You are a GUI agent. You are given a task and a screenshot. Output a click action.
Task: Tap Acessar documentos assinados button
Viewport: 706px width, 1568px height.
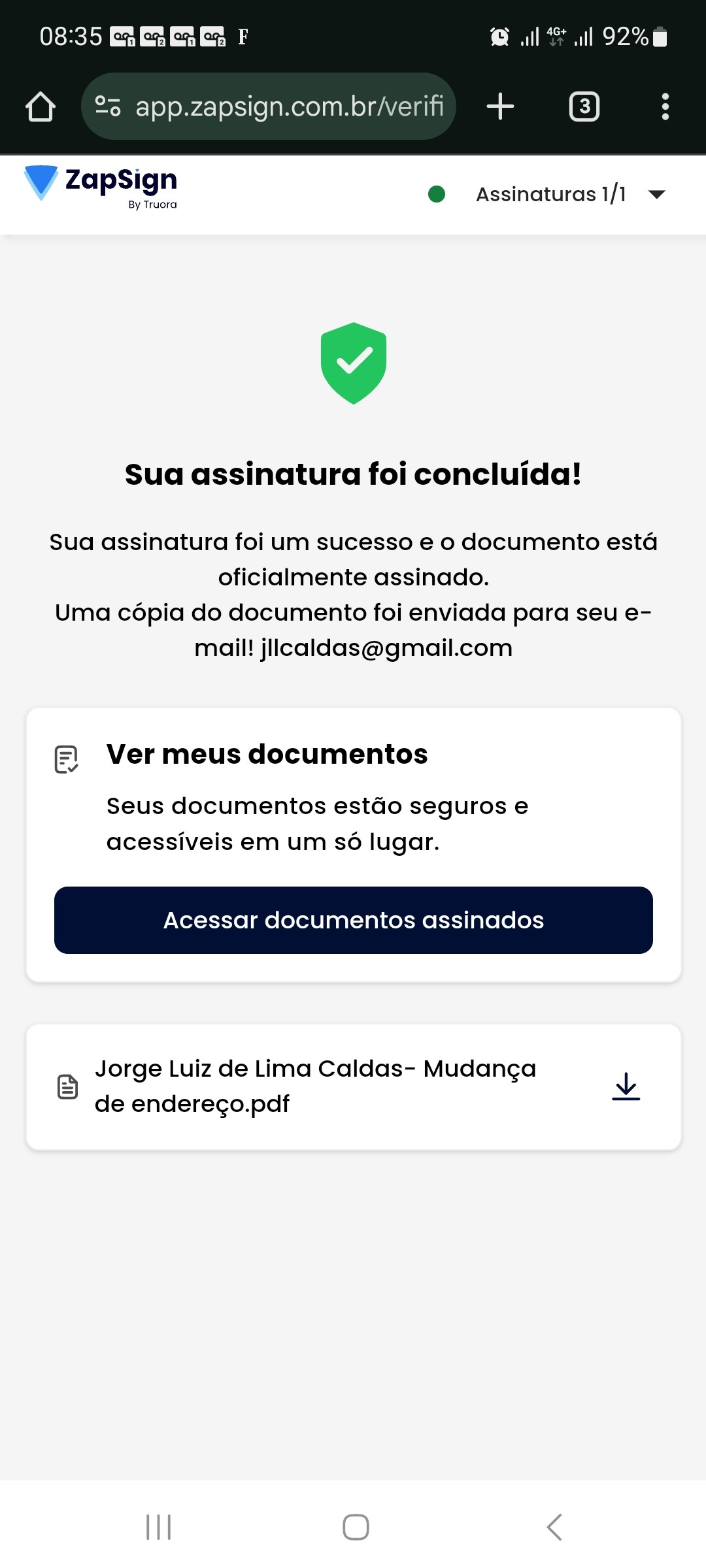pos(353,920)
